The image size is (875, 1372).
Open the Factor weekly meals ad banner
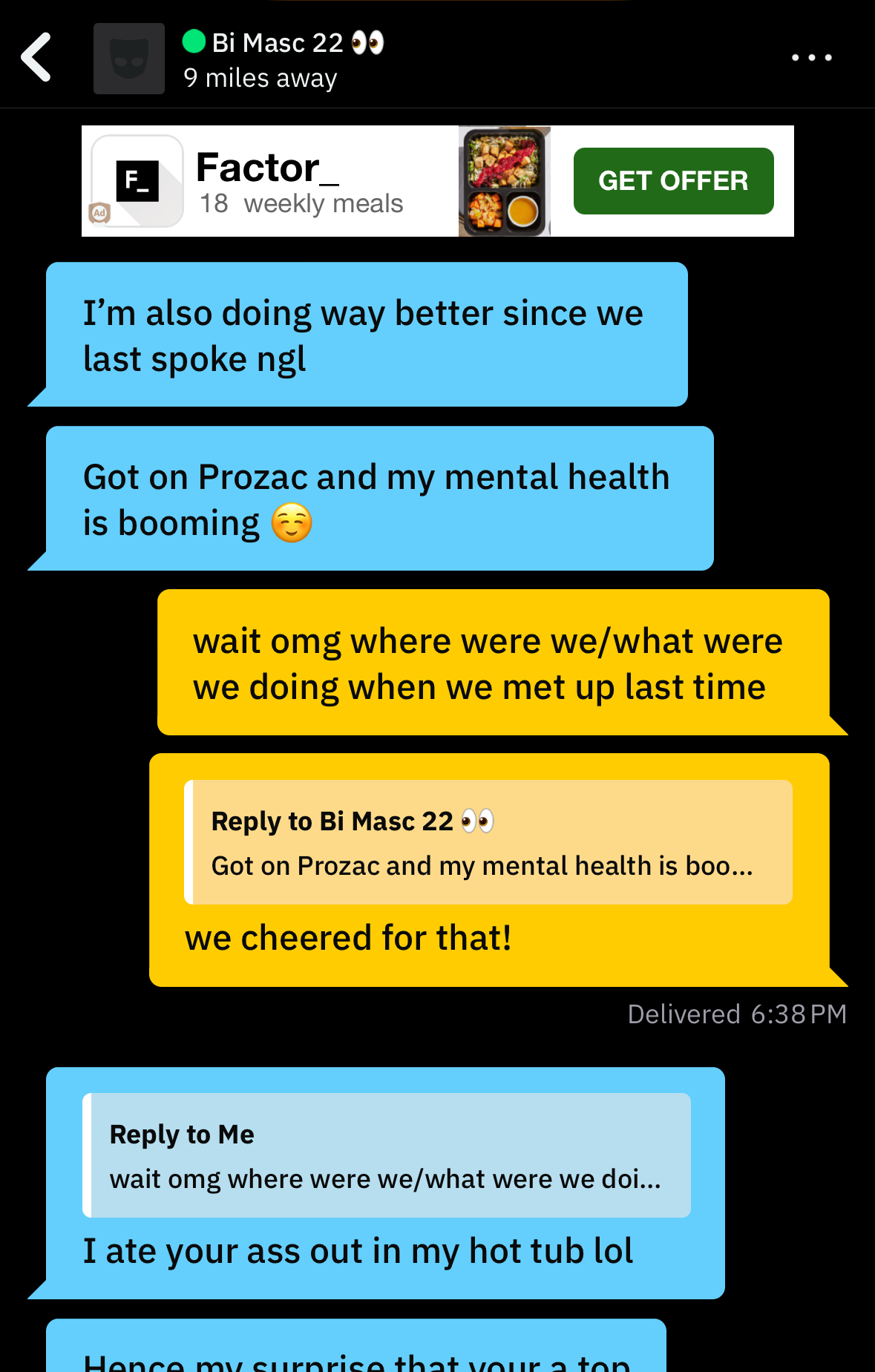click(297, 182)
